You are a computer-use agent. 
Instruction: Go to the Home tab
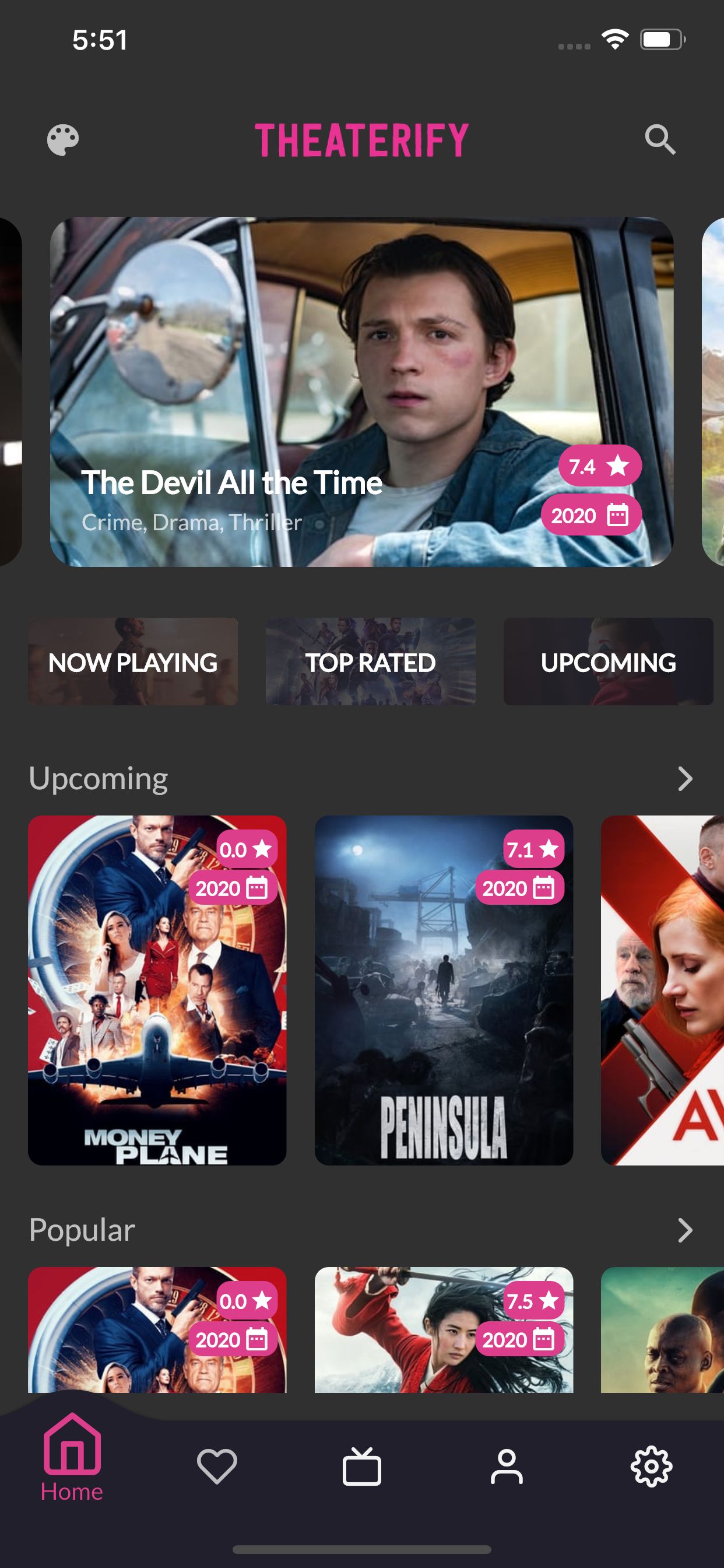coord(72,1458)
